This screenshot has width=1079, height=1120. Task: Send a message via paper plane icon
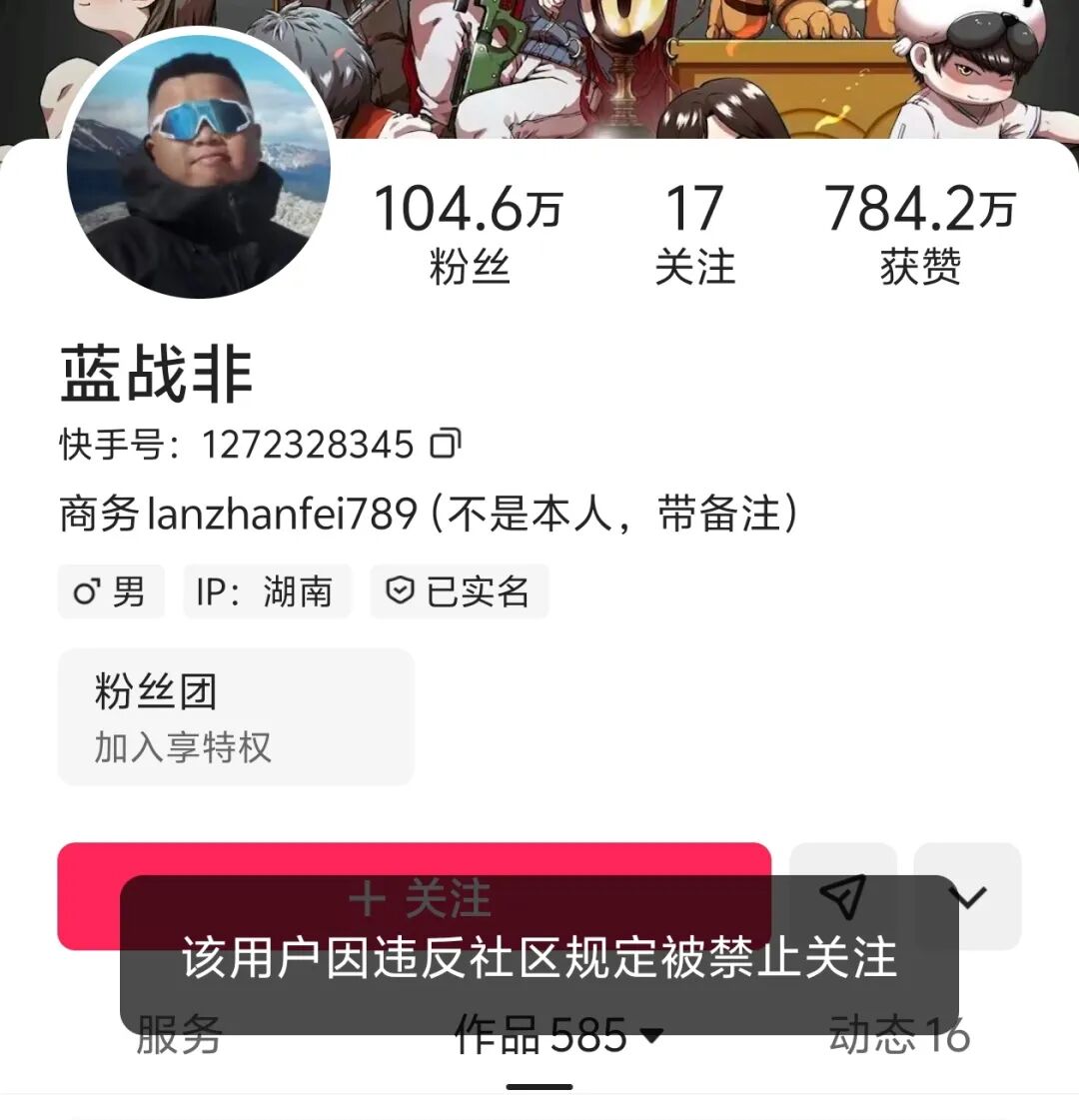tap(843, 896)
